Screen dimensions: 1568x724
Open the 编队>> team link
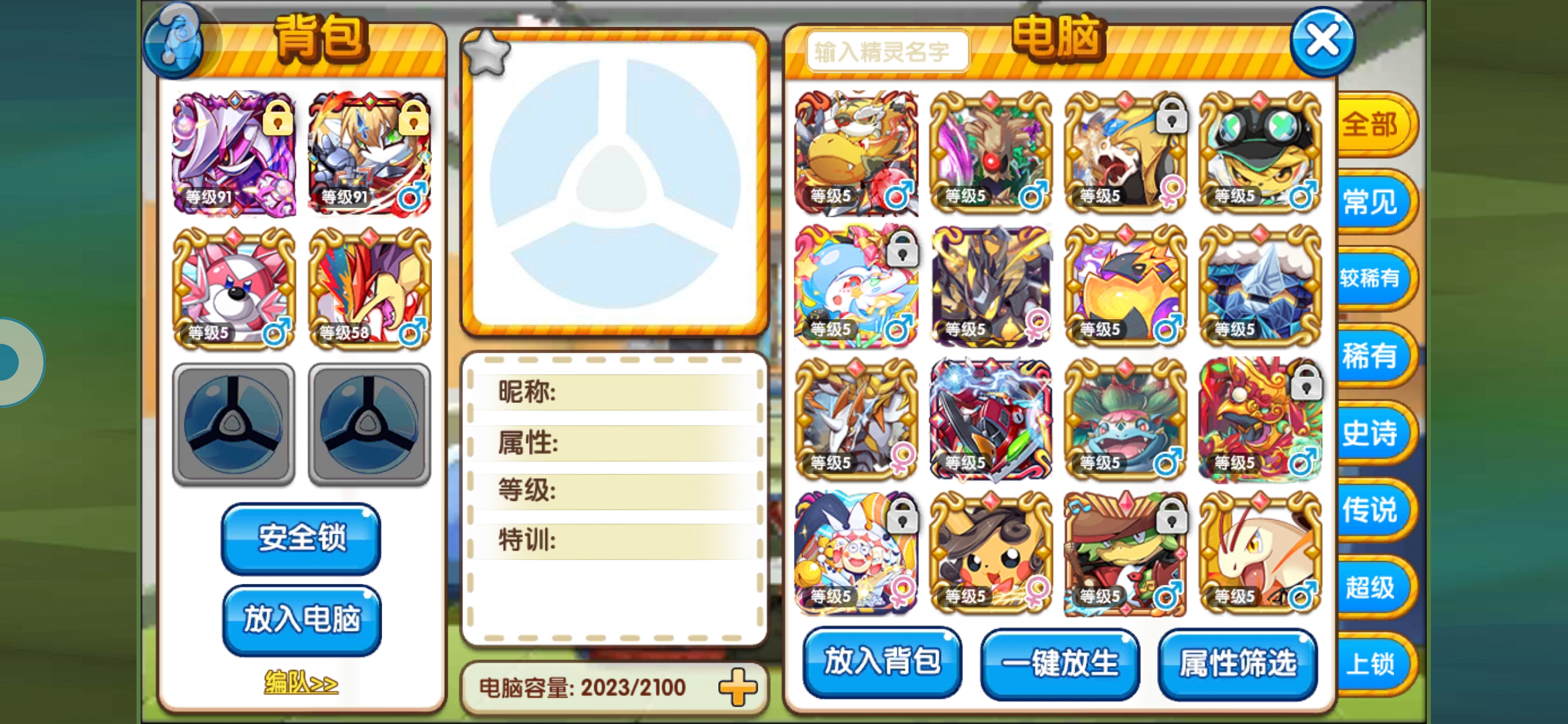[x=301, y=683]
